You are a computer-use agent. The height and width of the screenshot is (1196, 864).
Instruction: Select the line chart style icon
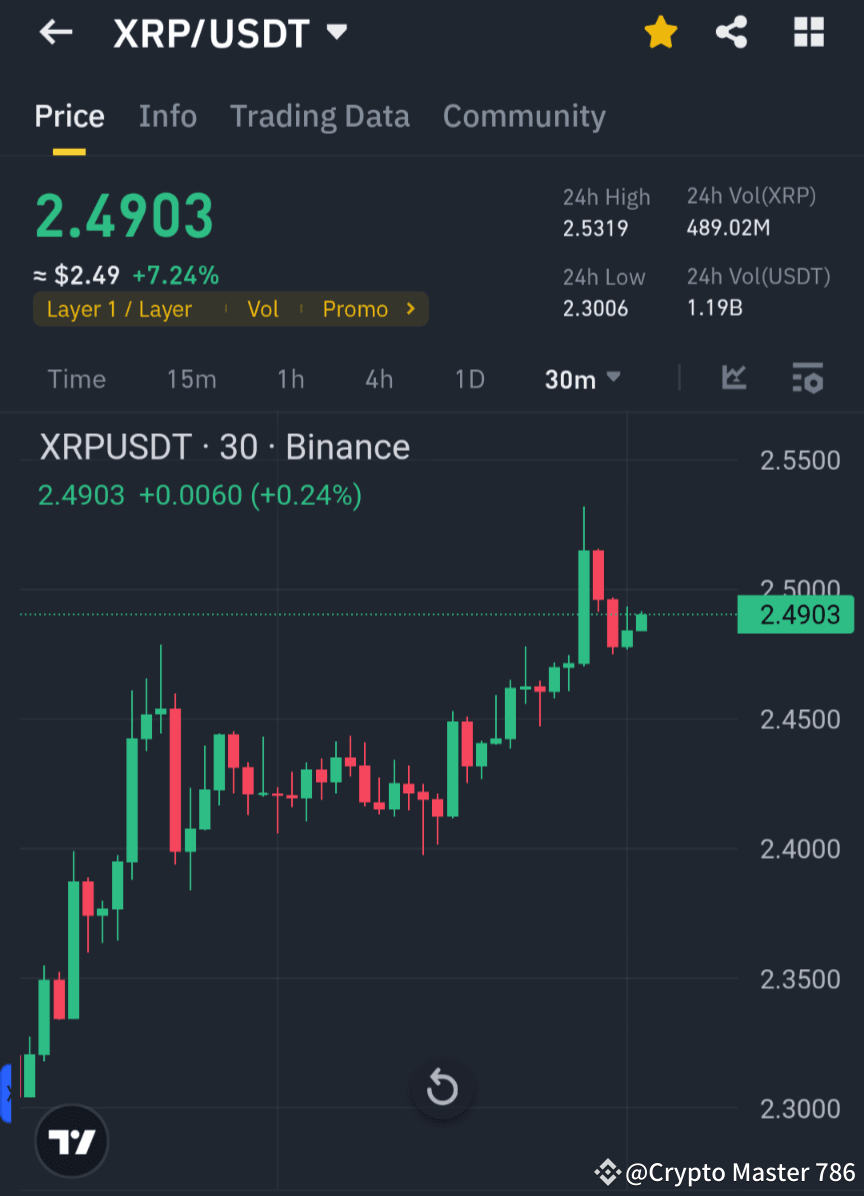coord(734,379)
